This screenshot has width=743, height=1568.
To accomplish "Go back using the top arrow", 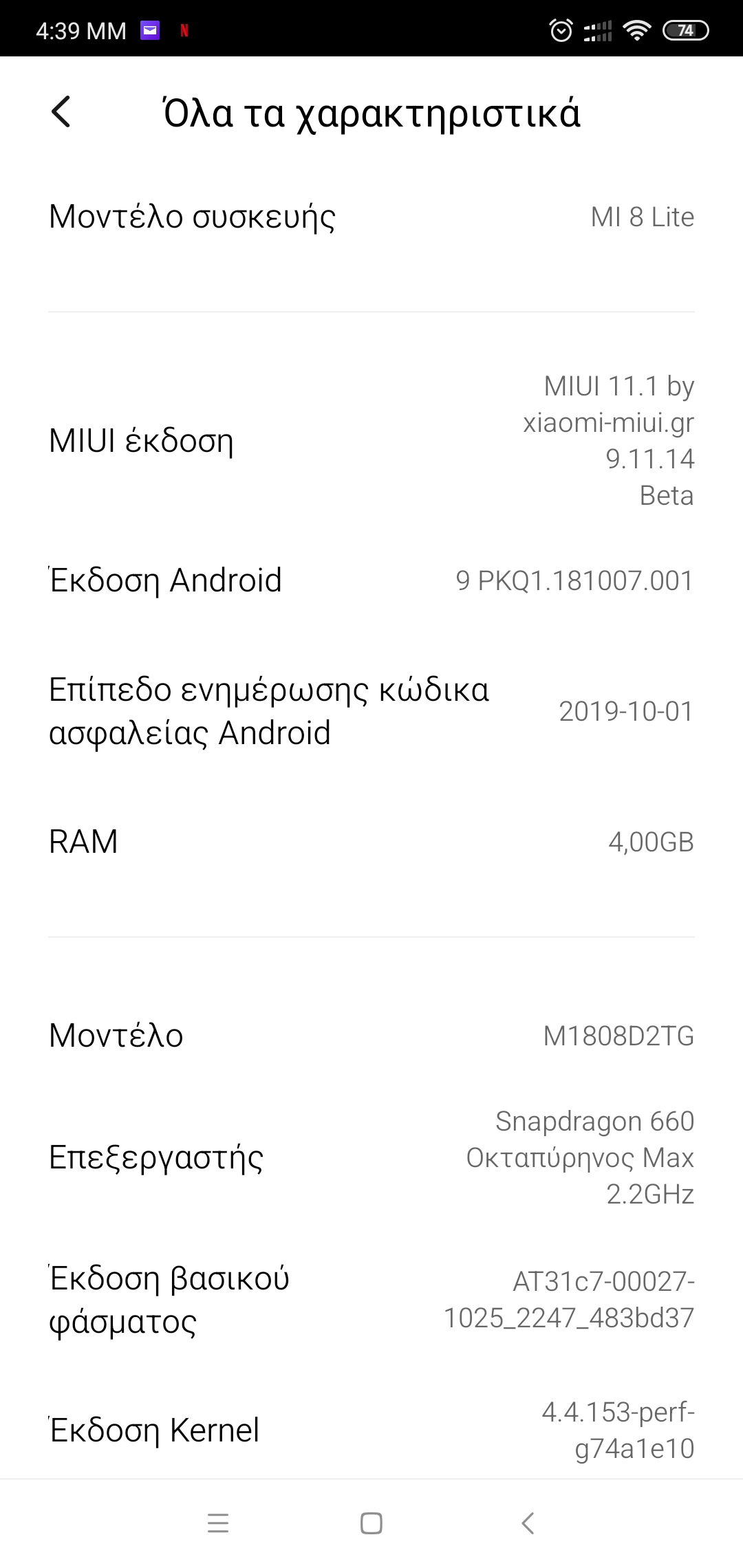I will pyautogui.click(x=61, y=111).
